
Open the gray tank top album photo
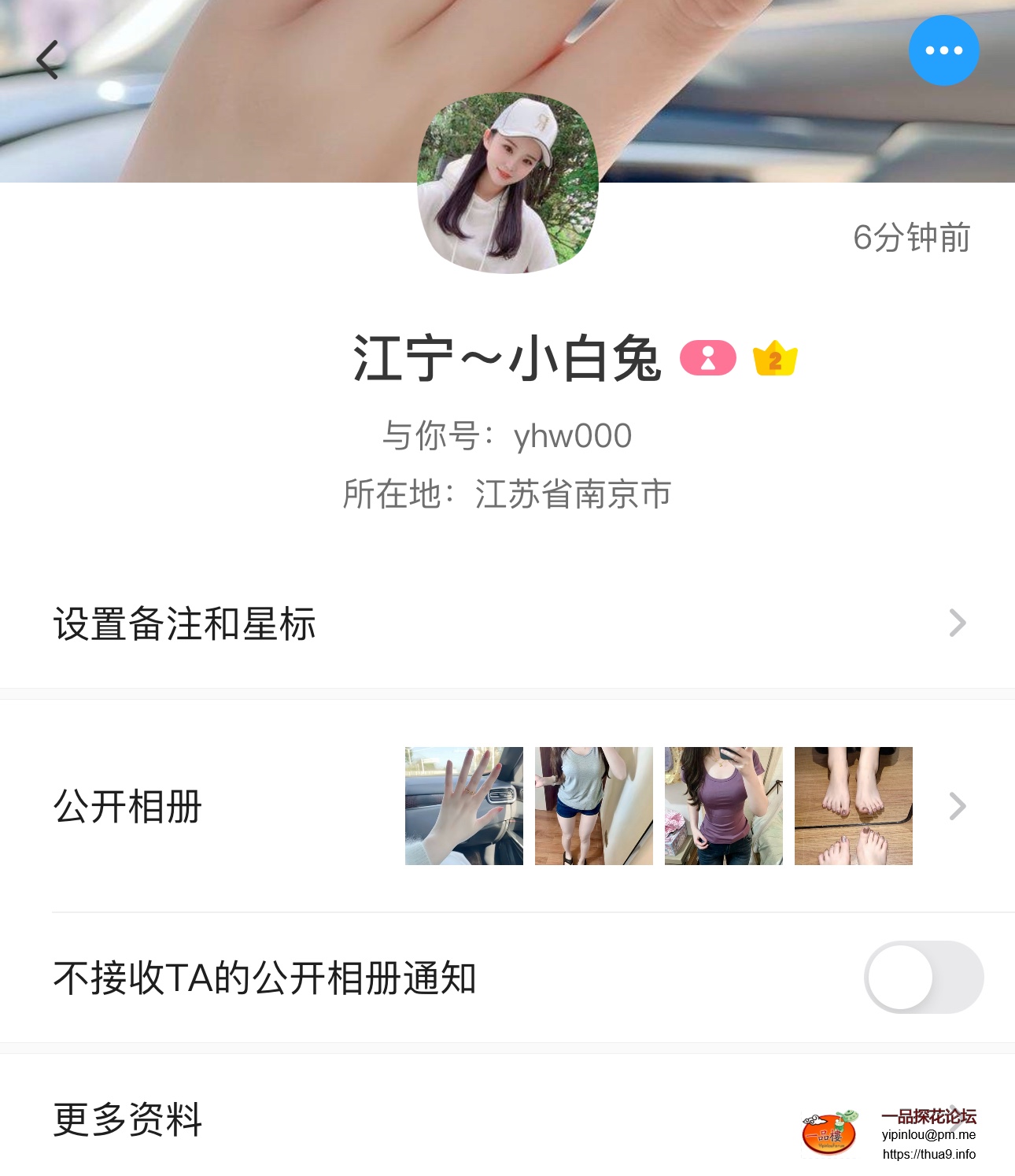[x=594, y=806]
